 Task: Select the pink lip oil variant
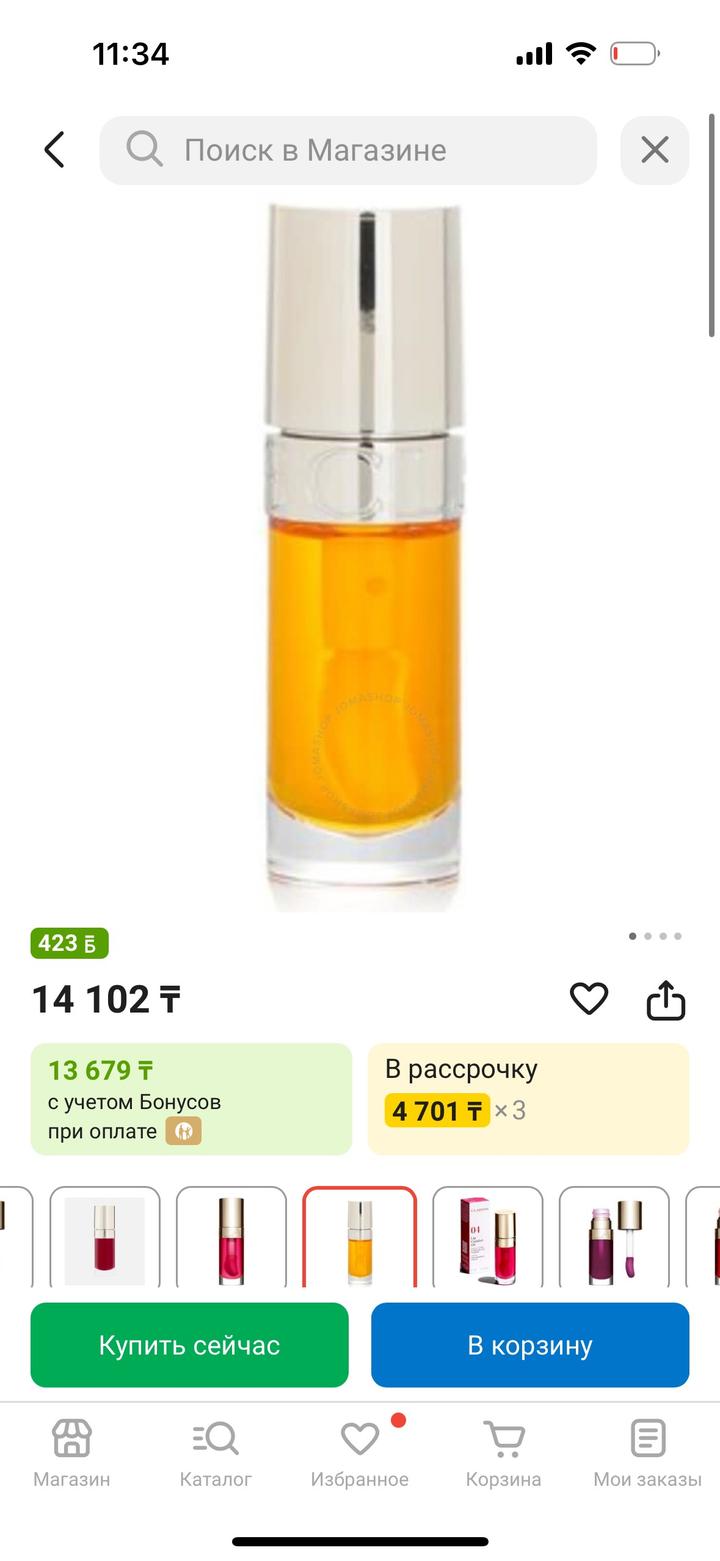coord(231,1240)
